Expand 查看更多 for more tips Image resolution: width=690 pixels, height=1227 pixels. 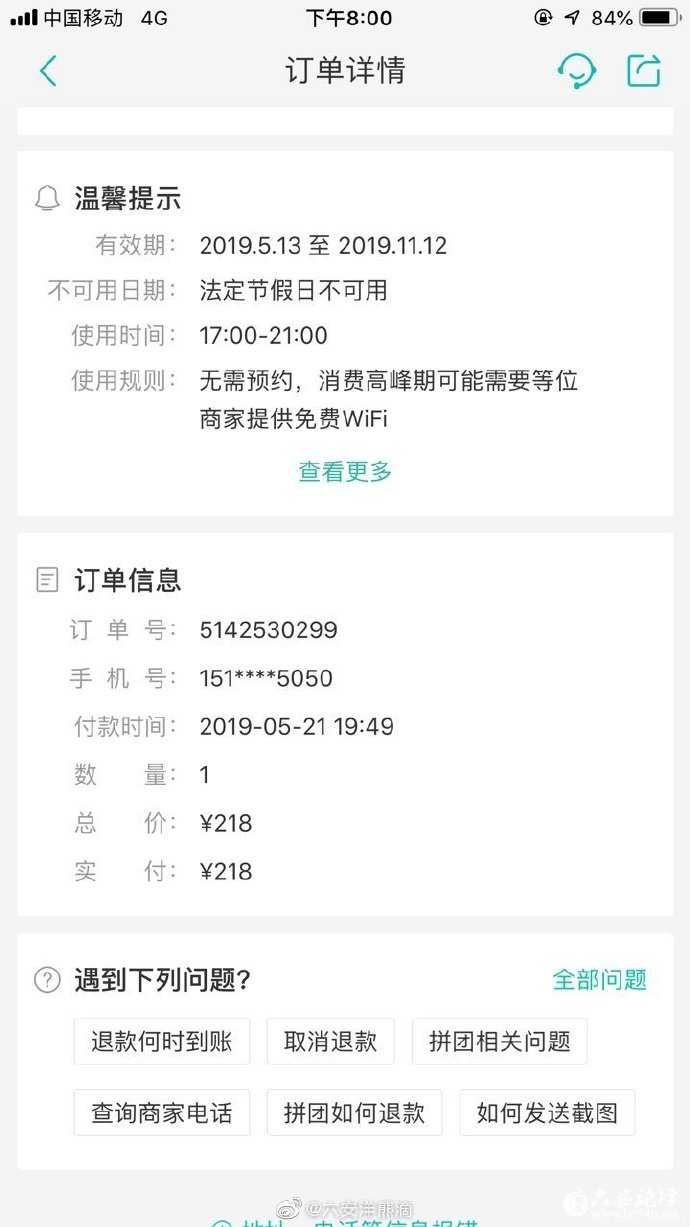coord(345,472)
